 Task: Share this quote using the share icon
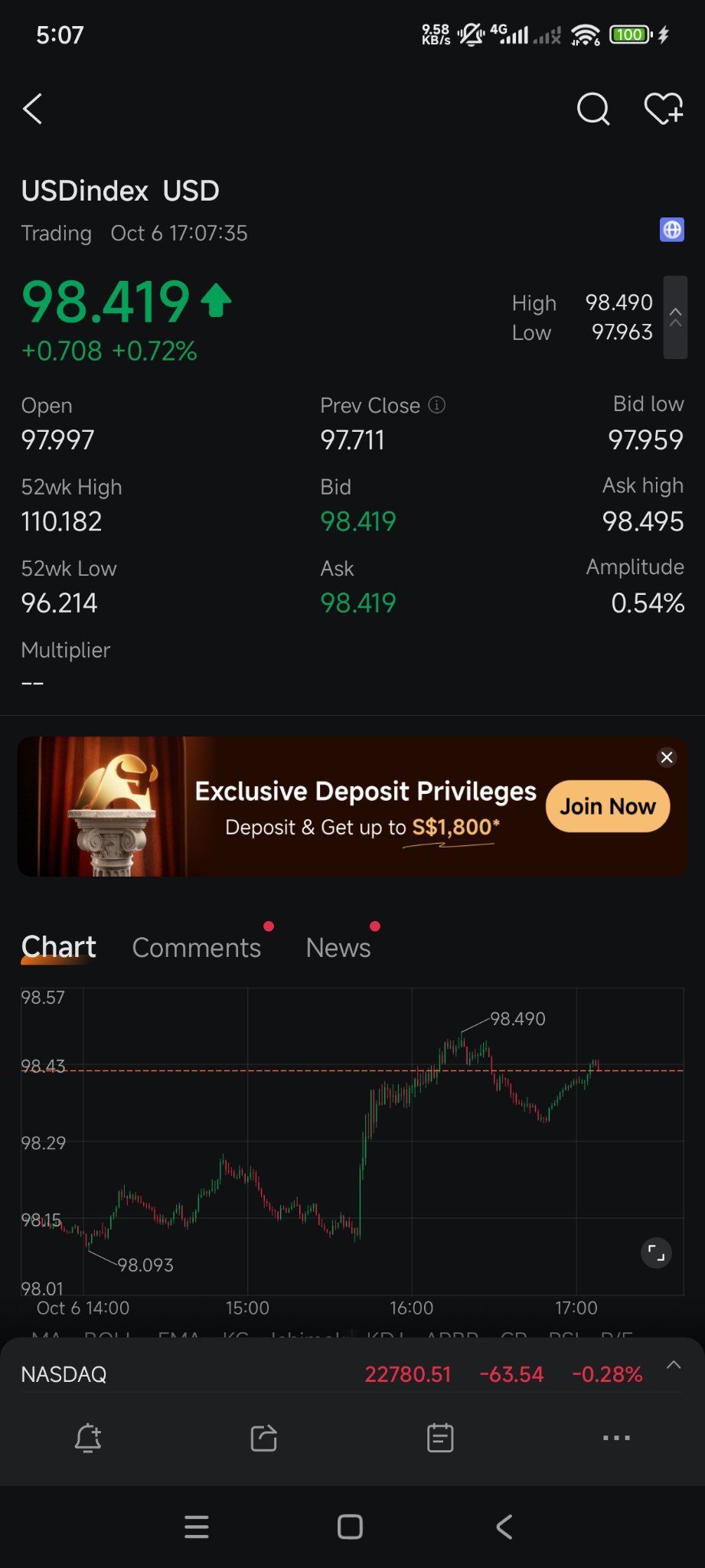coord(264,1438)
